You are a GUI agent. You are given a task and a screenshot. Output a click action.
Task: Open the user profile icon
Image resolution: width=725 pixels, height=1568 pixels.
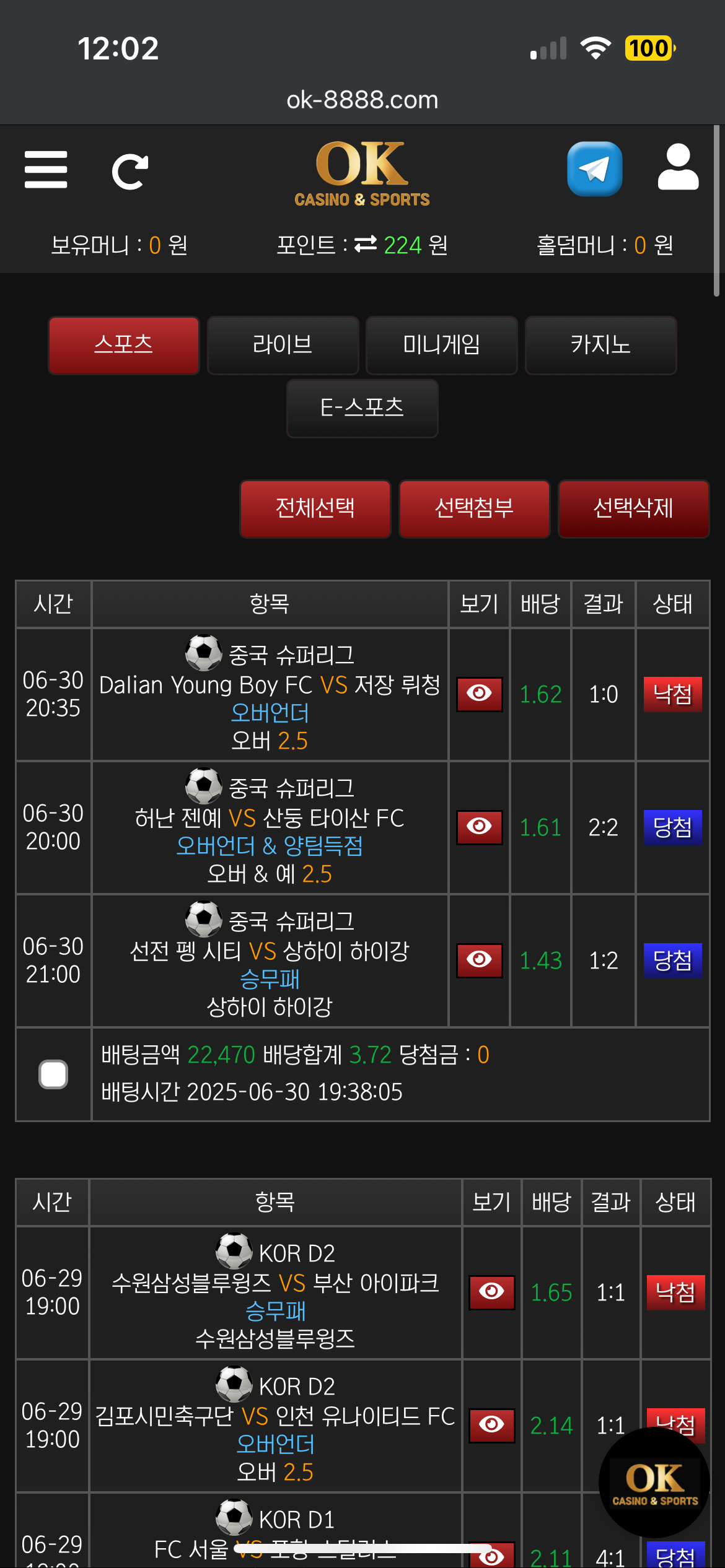click(x=679, y=167)
